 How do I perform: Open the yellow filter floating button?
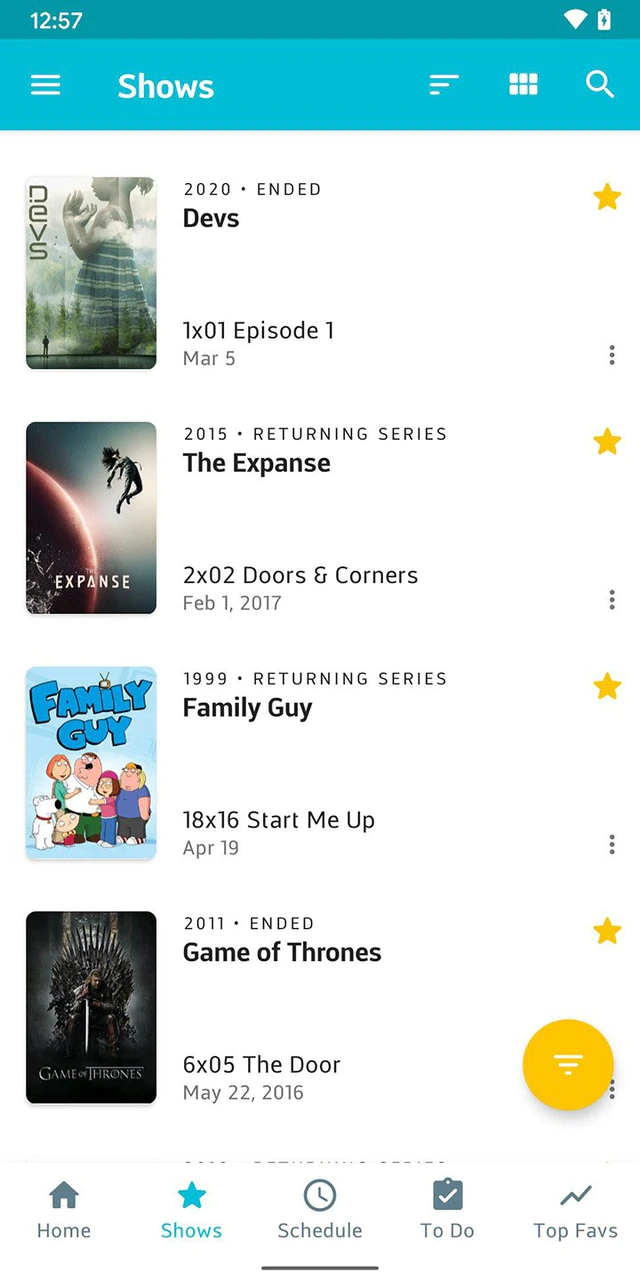(x=568, y=1065)
